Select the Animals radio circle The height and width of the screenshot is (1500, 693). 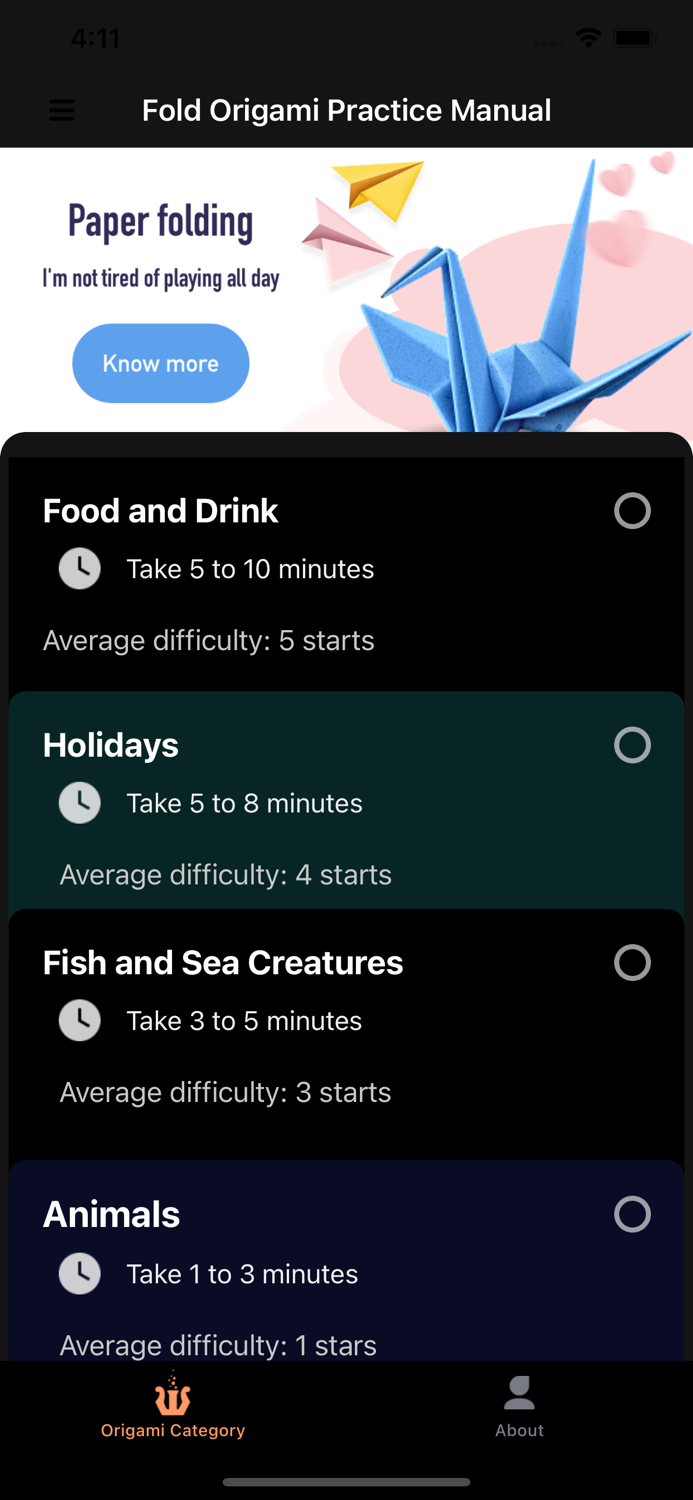point(632,1214)
